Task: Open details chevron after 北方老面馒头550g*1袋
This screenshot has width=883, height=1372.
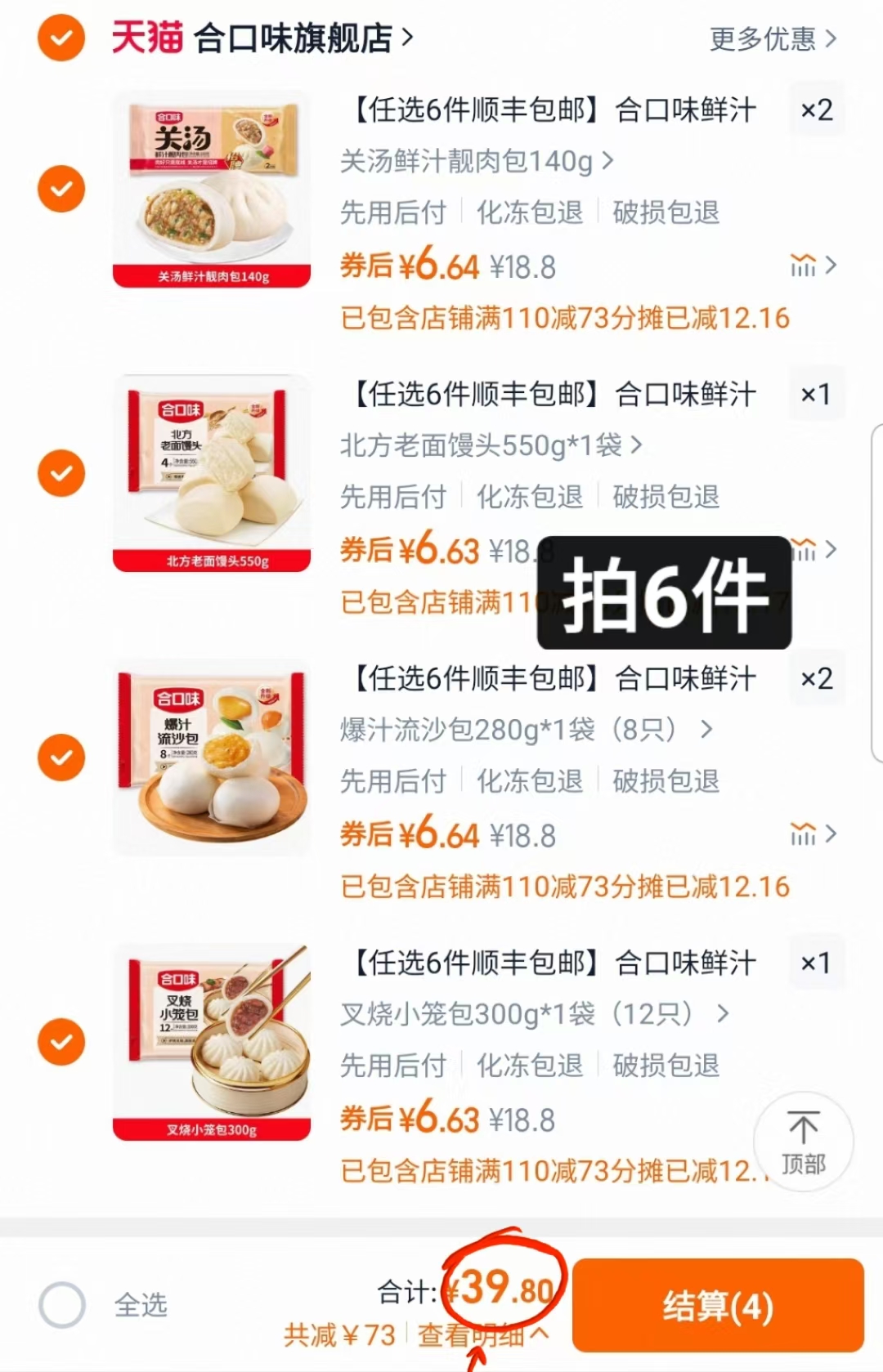Action: 635,445
